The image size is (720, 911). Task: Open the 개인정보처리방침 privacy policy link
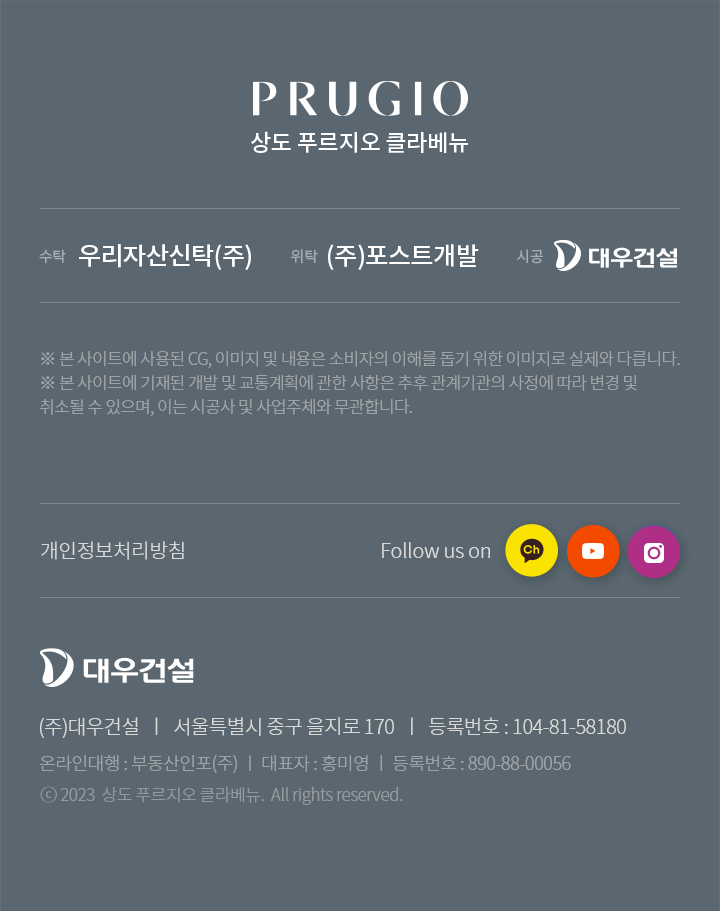pos(113,550)
